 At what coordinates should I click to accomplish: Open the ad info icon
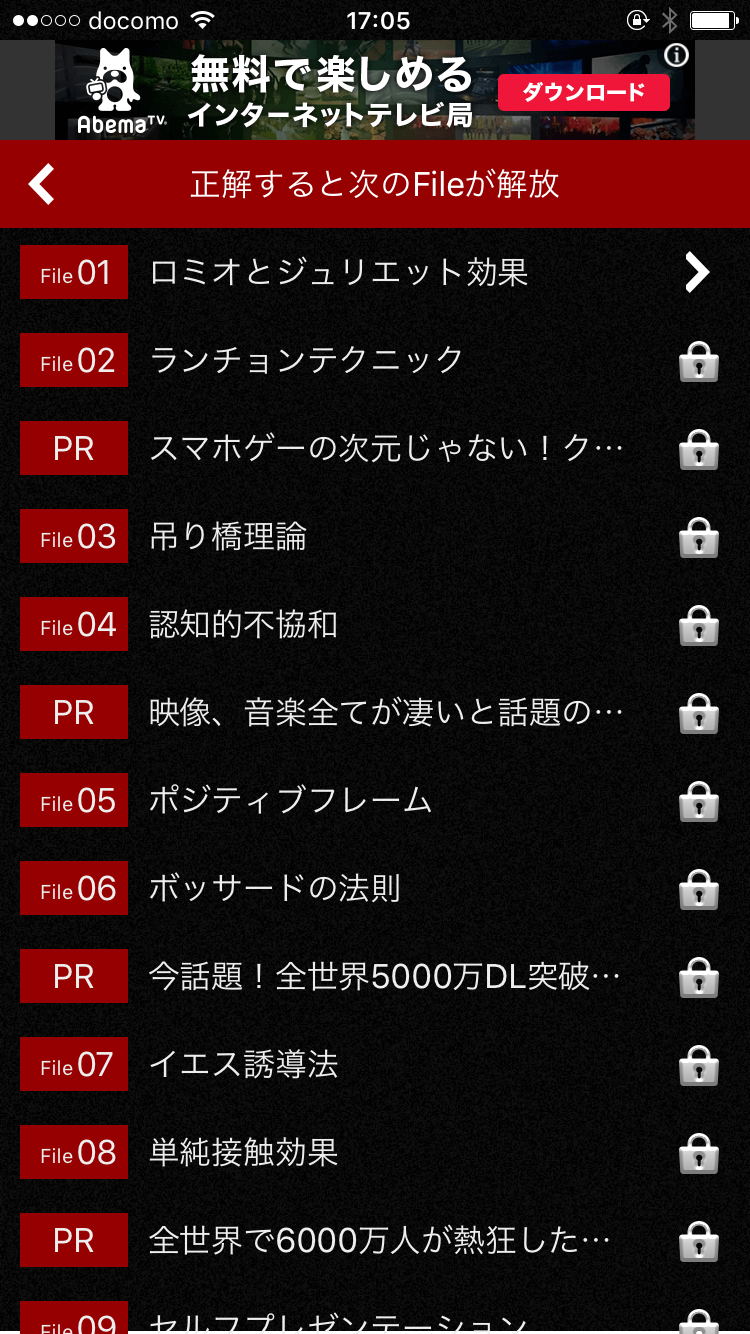coord(677,55)
